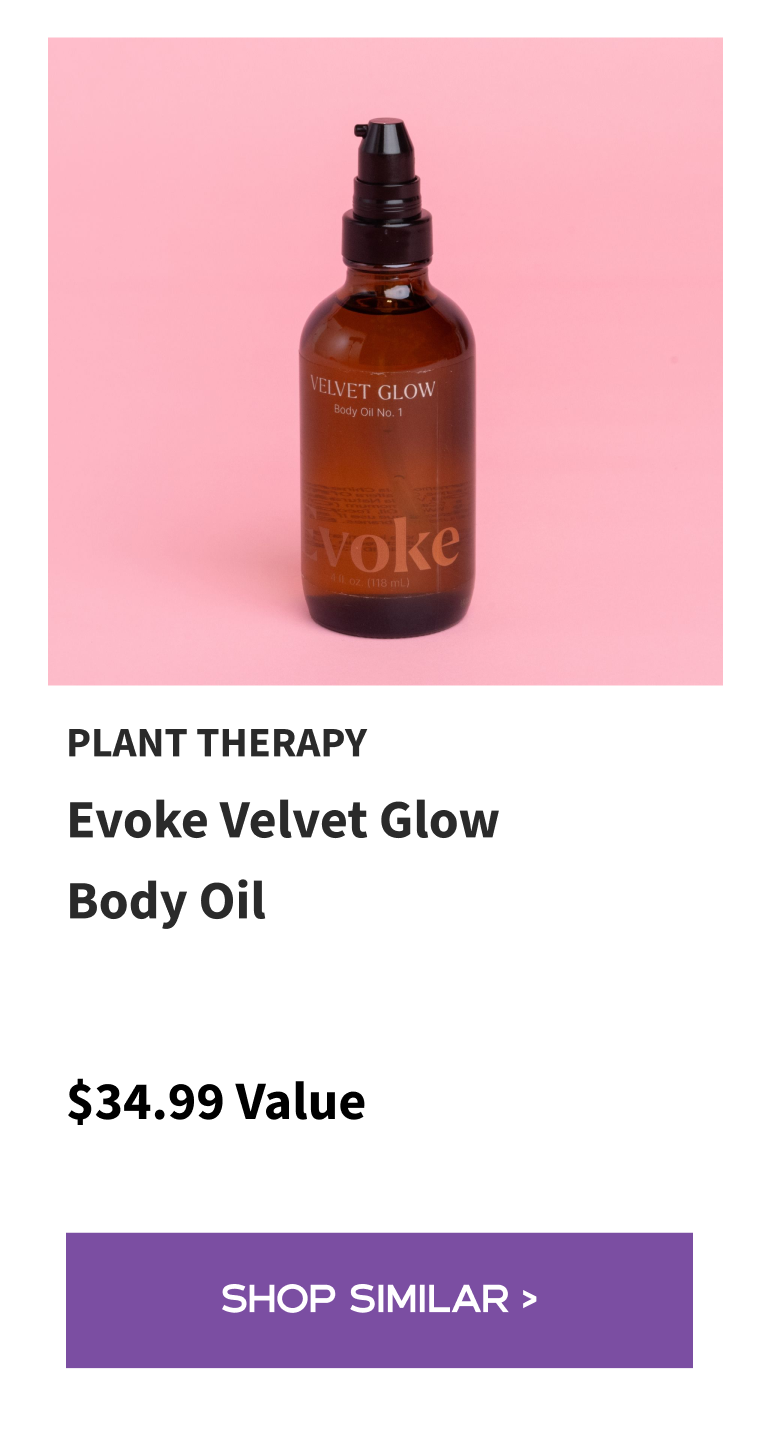Tap the Shop Similar button
Screen dimensions: 780x1443
click(x=379, y=1299)
